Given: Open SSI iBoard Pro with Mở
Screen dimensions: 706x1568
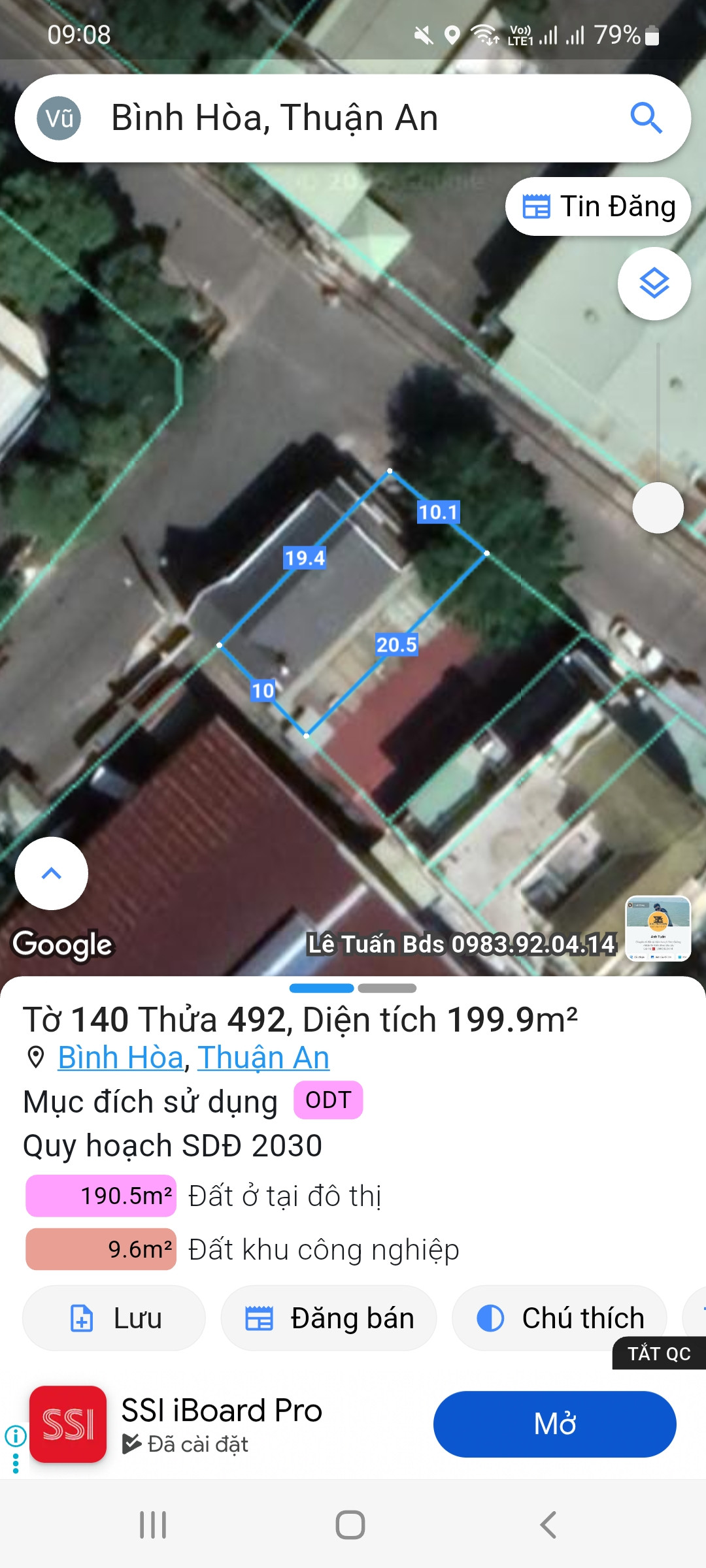Looking at the screenshot, I should point(554,1424).
